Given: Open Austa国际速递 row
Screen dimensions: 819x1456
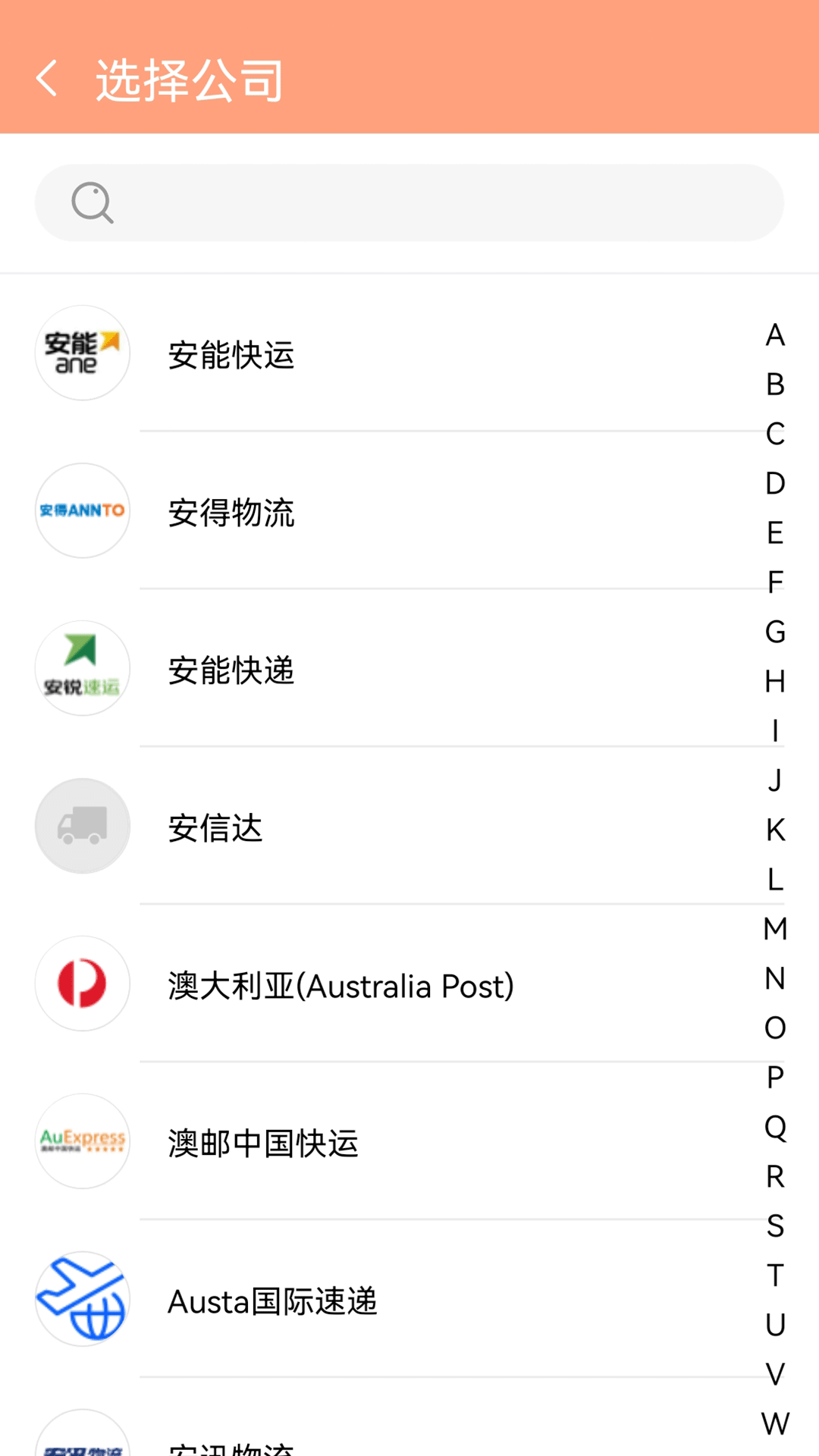Looking at the screenshot, I should (272, 1301).
